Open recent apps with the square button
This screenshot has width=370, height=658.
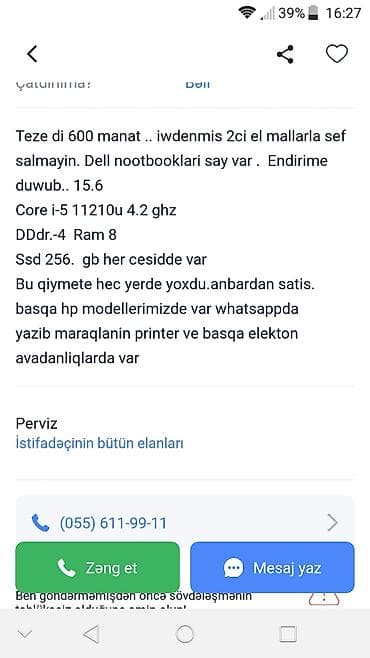(288, 634)
